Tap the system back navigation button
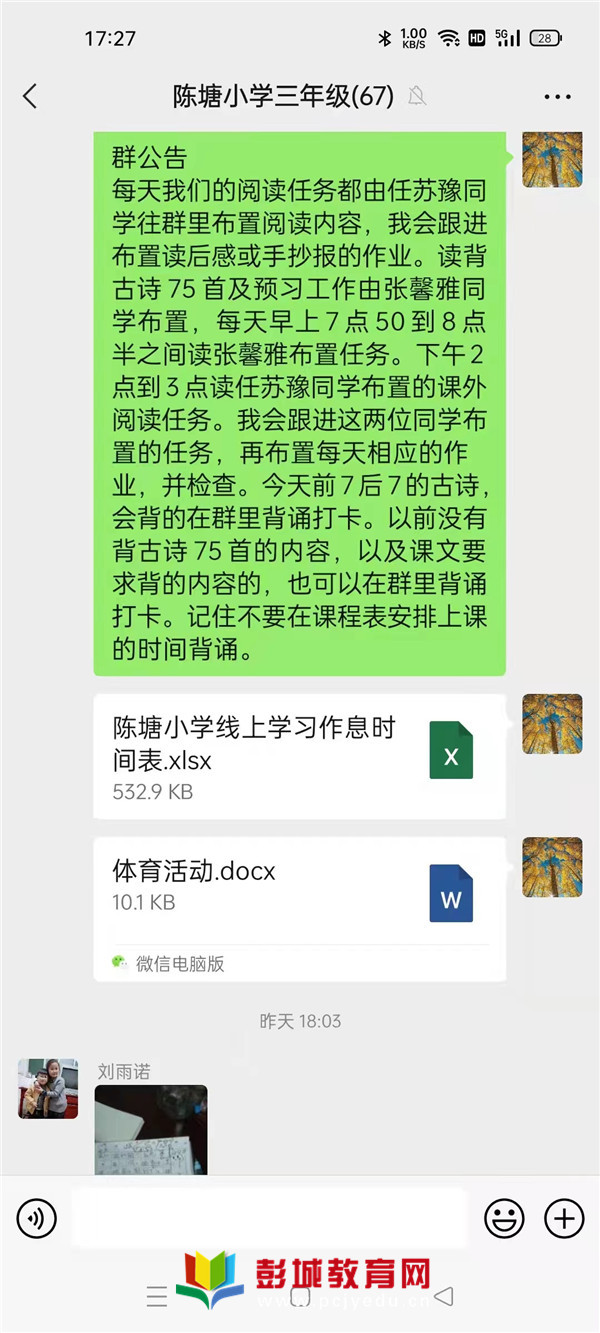This screenshot has height=1333, width=600. coord(444,1298)
